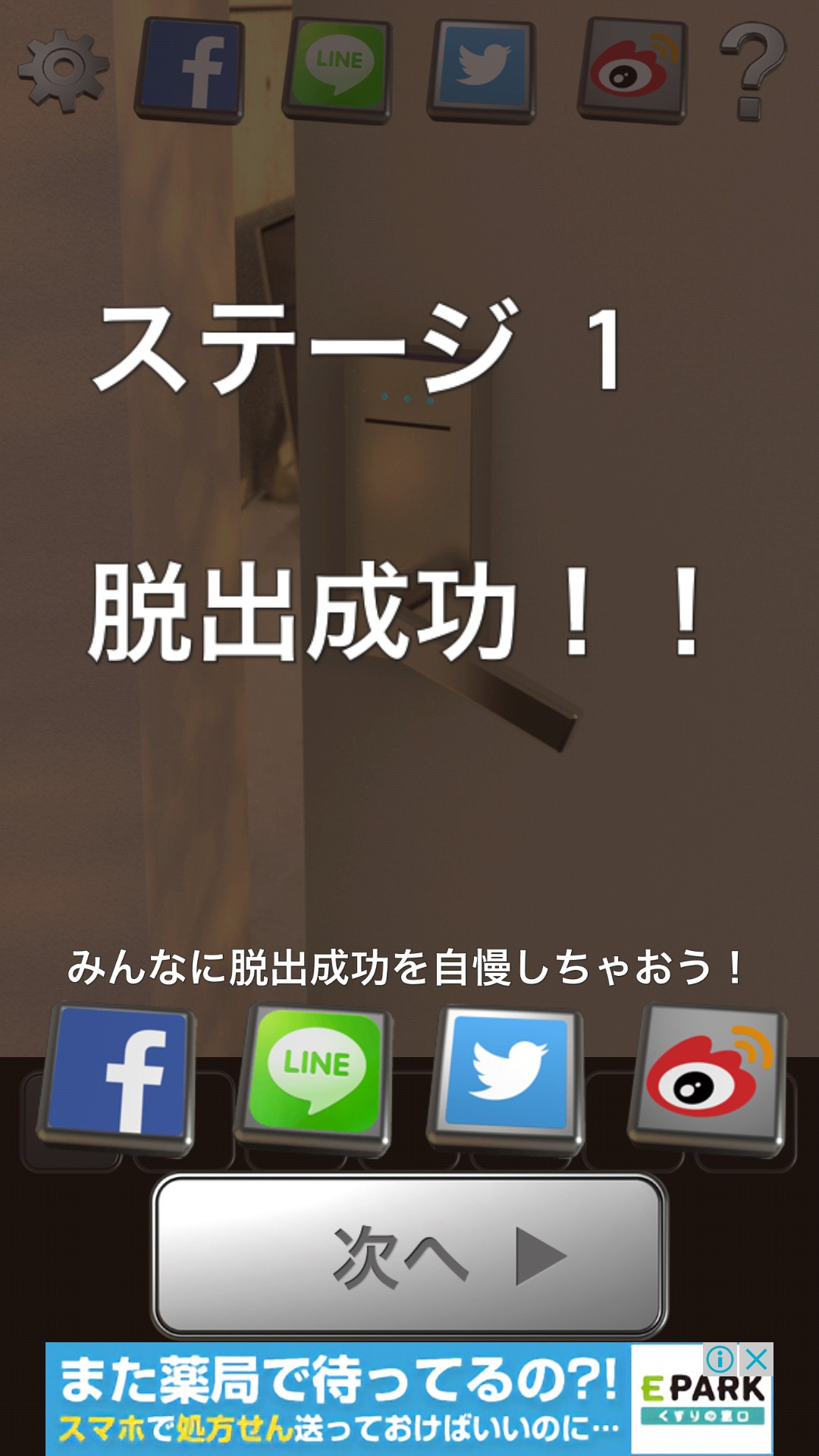The image size is (819, 1456).
Task: Tweet escape success with the large Twitter button
Action: [x=507, y=1073]
